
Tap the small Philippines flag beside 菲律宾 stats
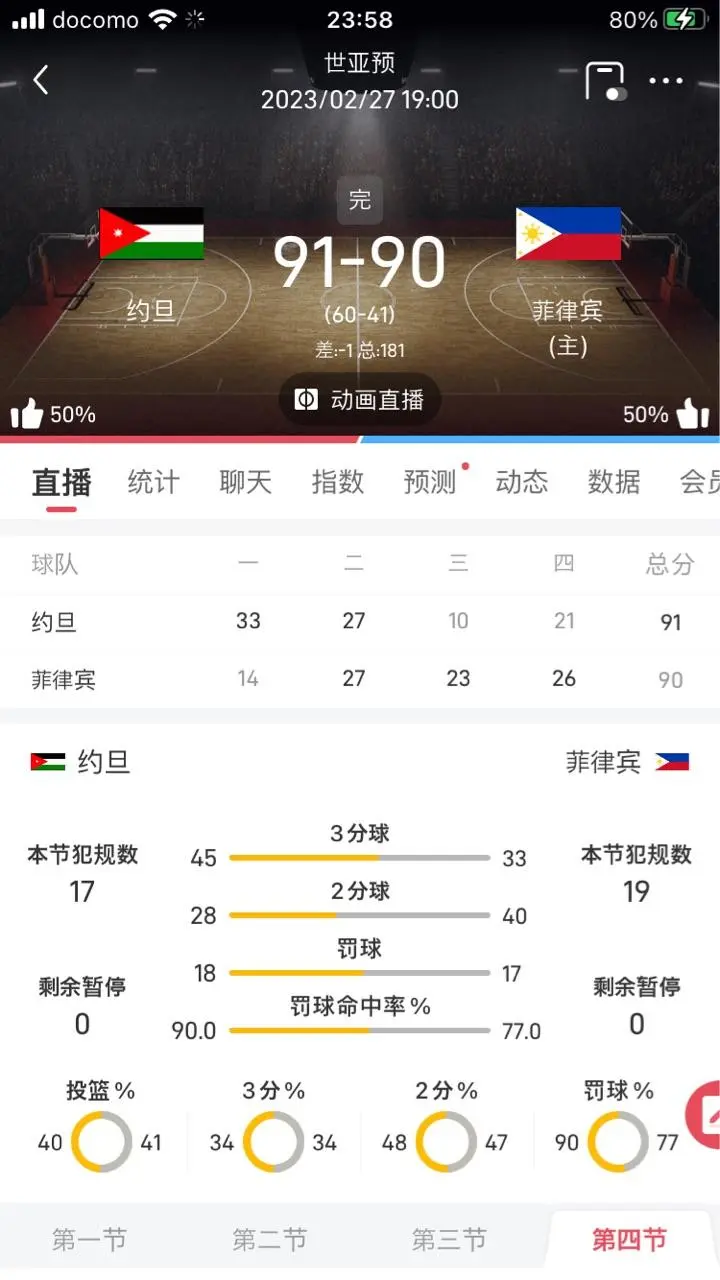pyautogui.click(x=671, y=760)
